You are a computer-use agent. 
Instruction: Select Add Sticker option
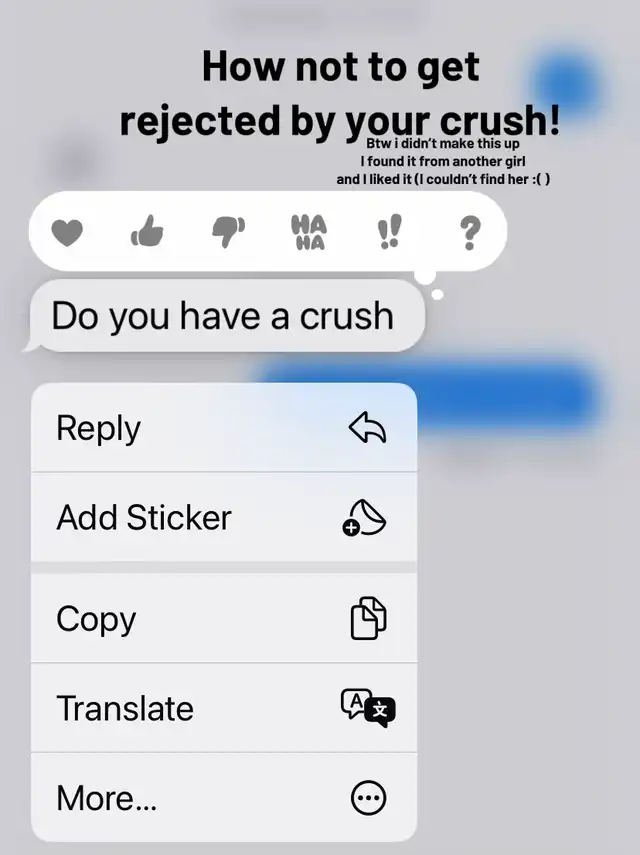[x=224, y=517]
